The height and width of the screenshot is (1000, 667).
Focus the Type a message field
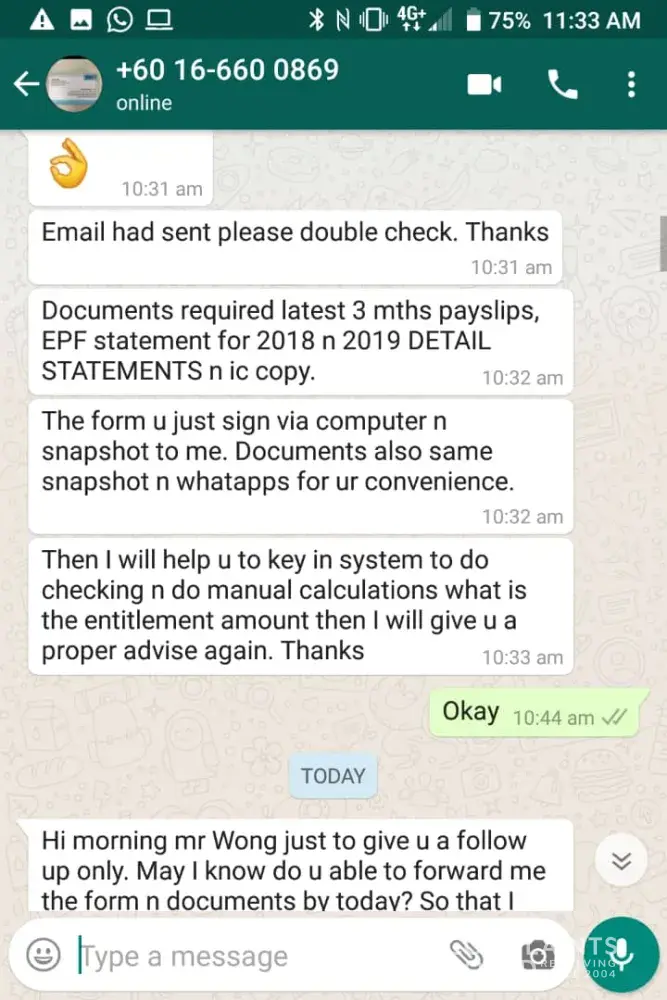click(x=250, y=955)
